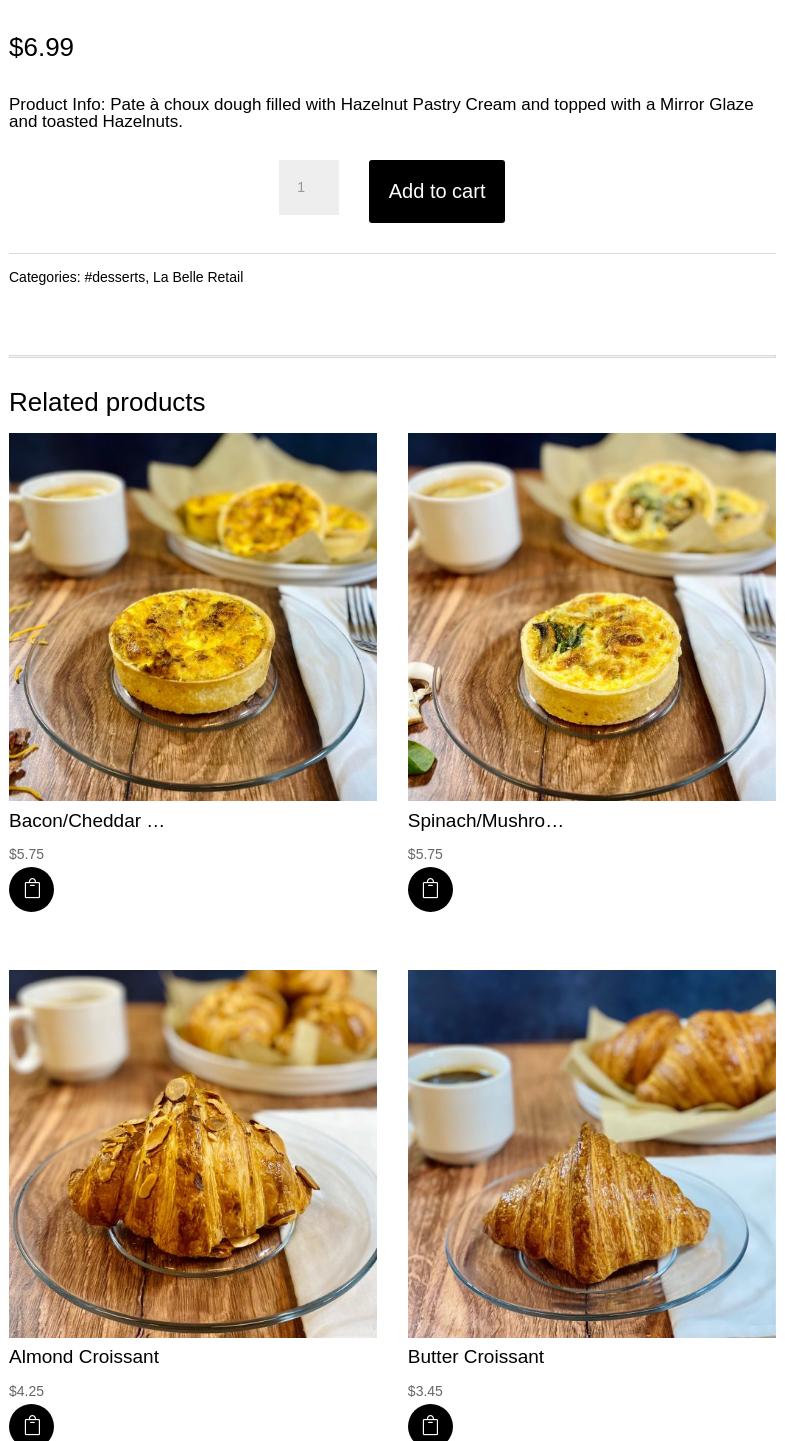Open the La Belle Retail category
This screenshot has width=785, height=1441.
[x=198, y=277]
